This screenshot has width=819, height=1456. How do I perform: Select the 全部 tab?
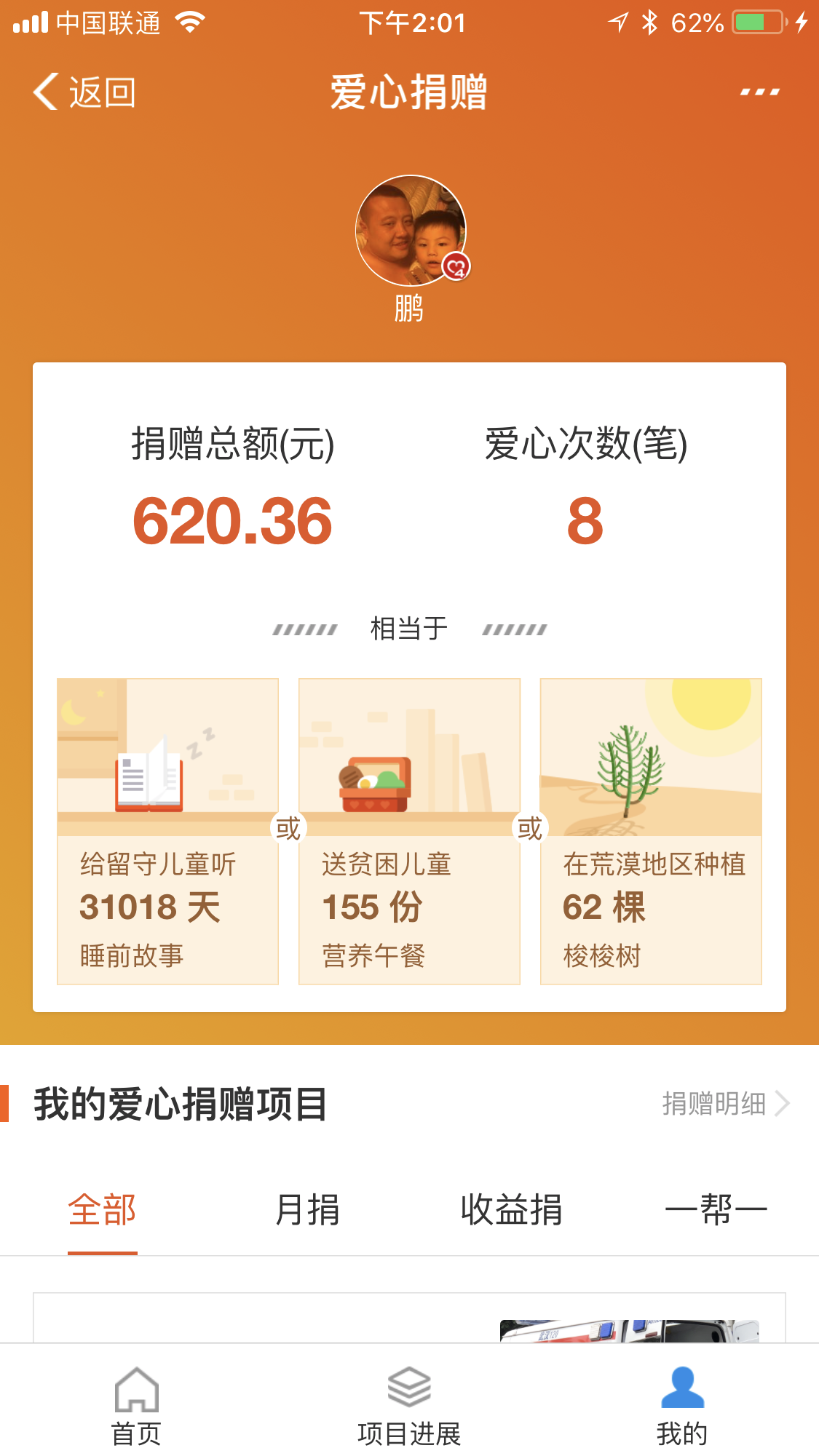tap(102, 1210)
